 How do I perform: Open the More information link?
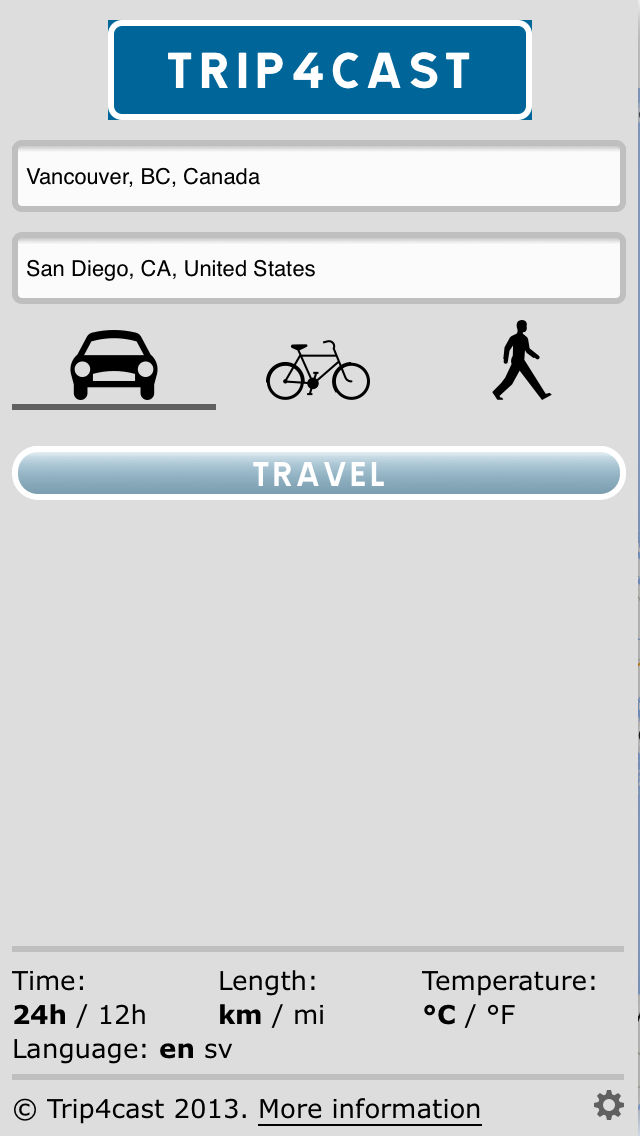[x=370, y=1108]
